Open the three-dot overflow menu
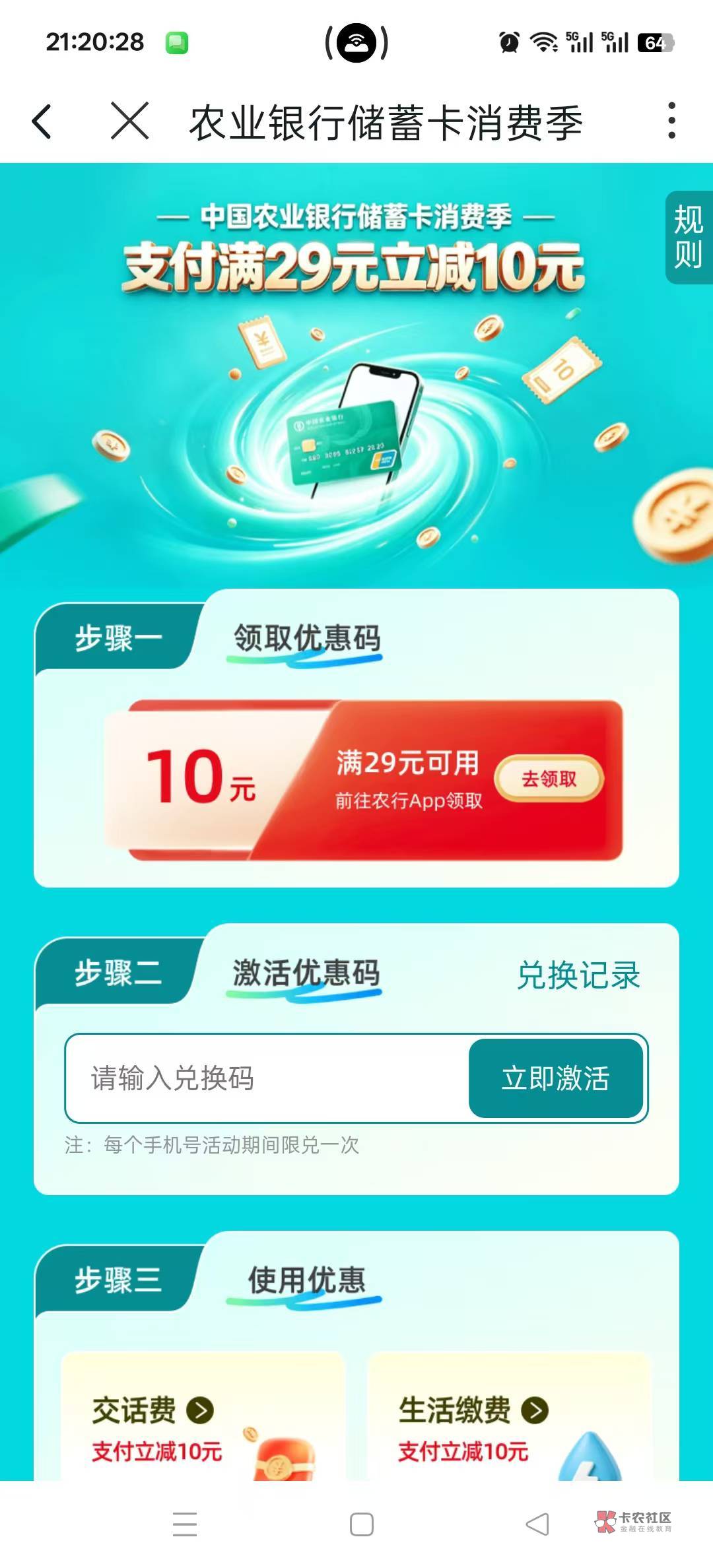Viewport: 713px width, 1568px height. (671, 121)
